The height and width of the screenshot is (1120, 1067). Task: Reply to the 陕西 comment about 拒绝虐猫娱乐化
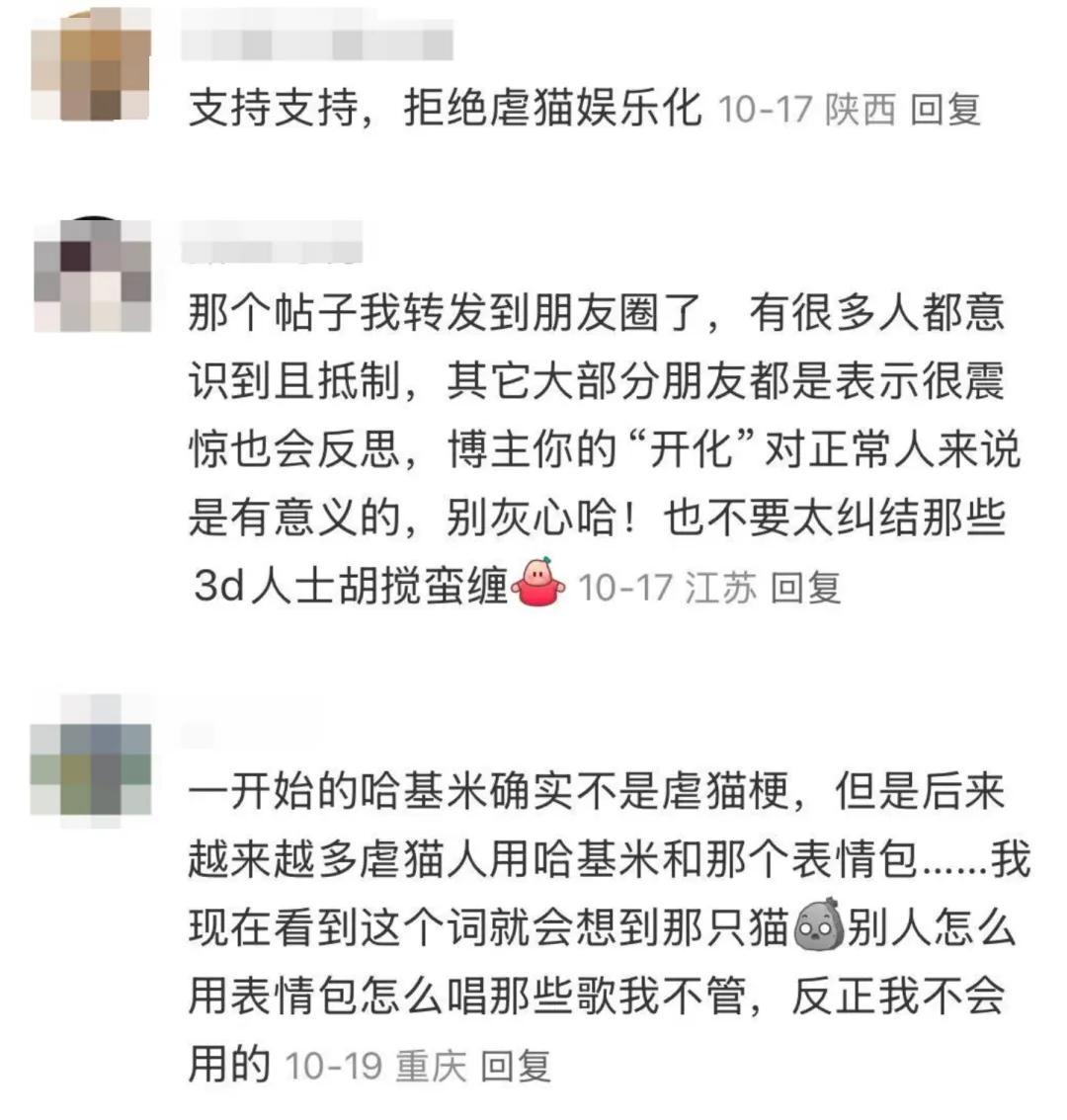pos(944,110)
